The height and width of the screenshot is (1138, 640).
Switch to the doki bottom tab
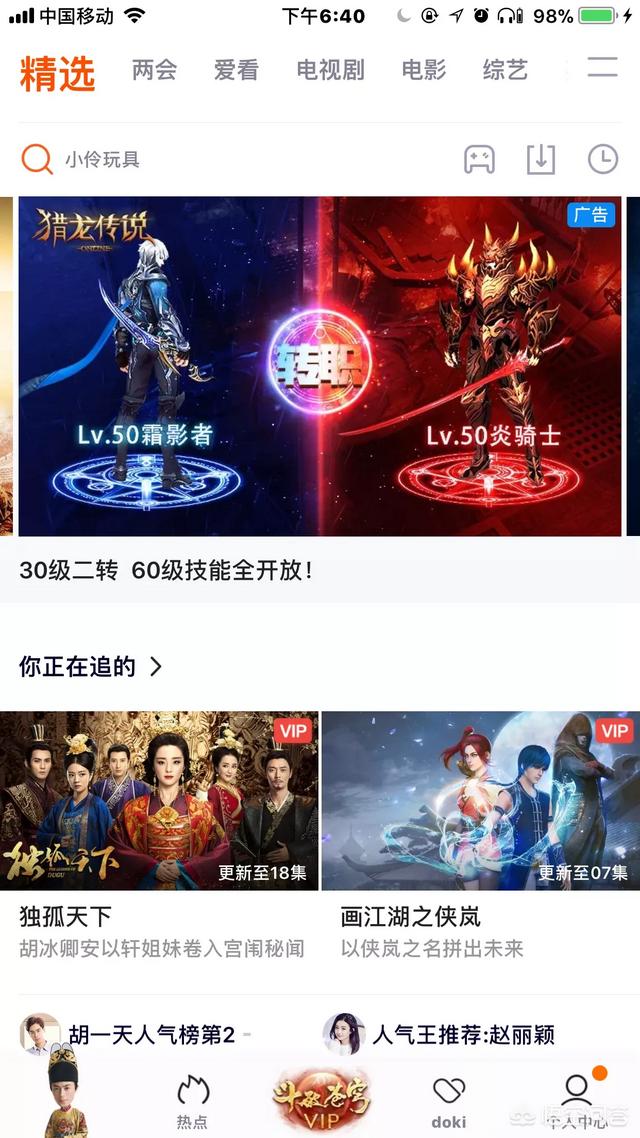click(448, 1100)
